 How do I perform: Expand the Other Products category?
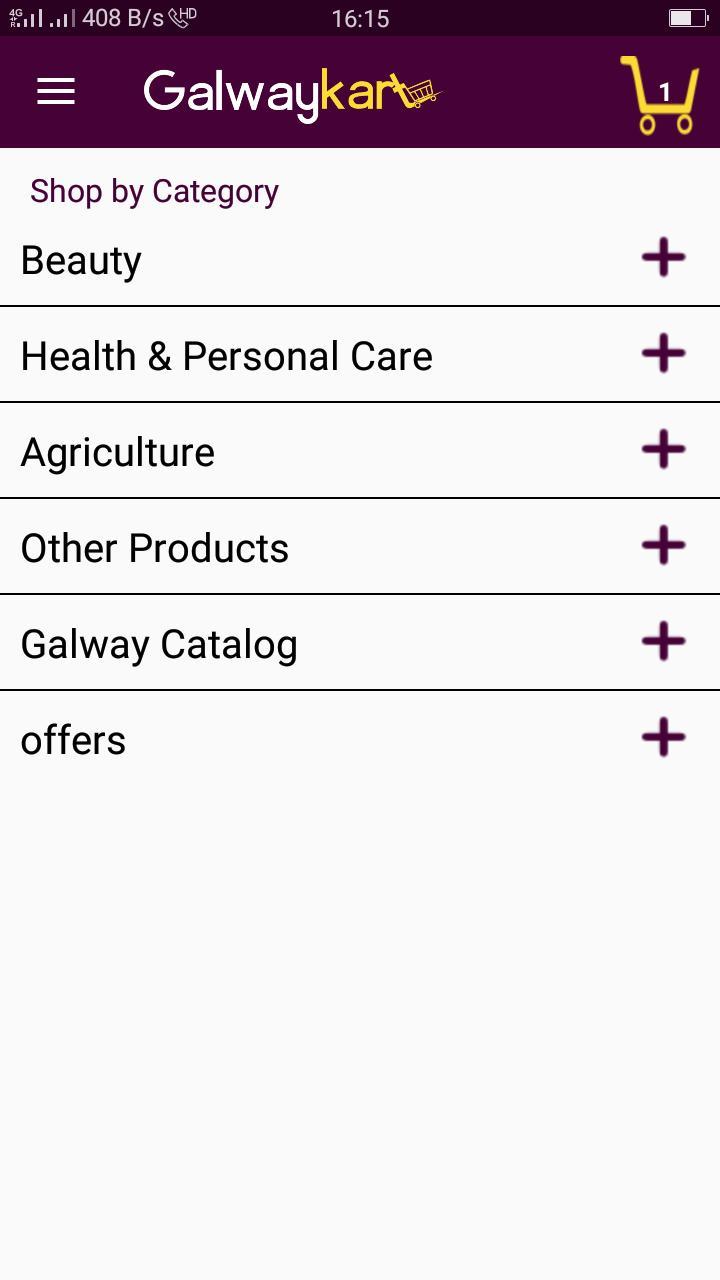pyautogui.click(x=662, y=546)
